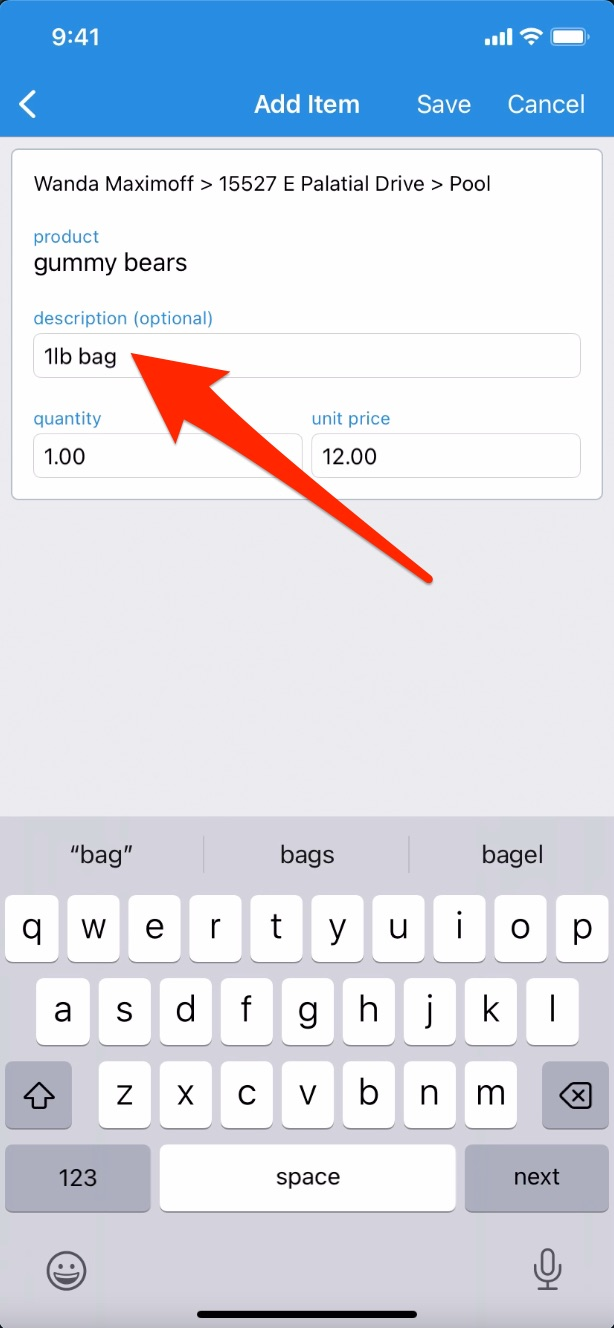Select the unit price field

pos(446,456)
